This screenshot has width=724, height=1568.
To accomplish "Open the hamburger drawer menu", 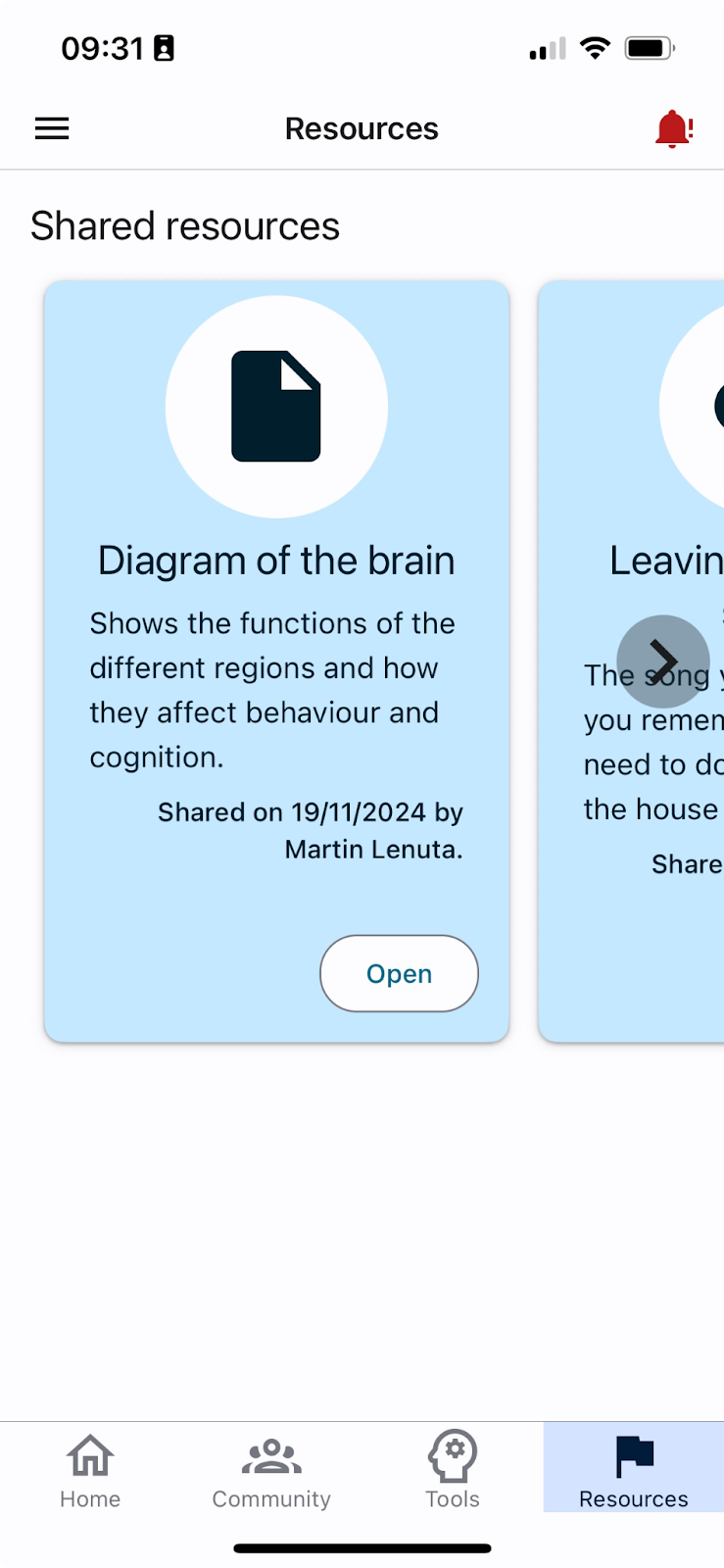I will click(x=52, y=128).
